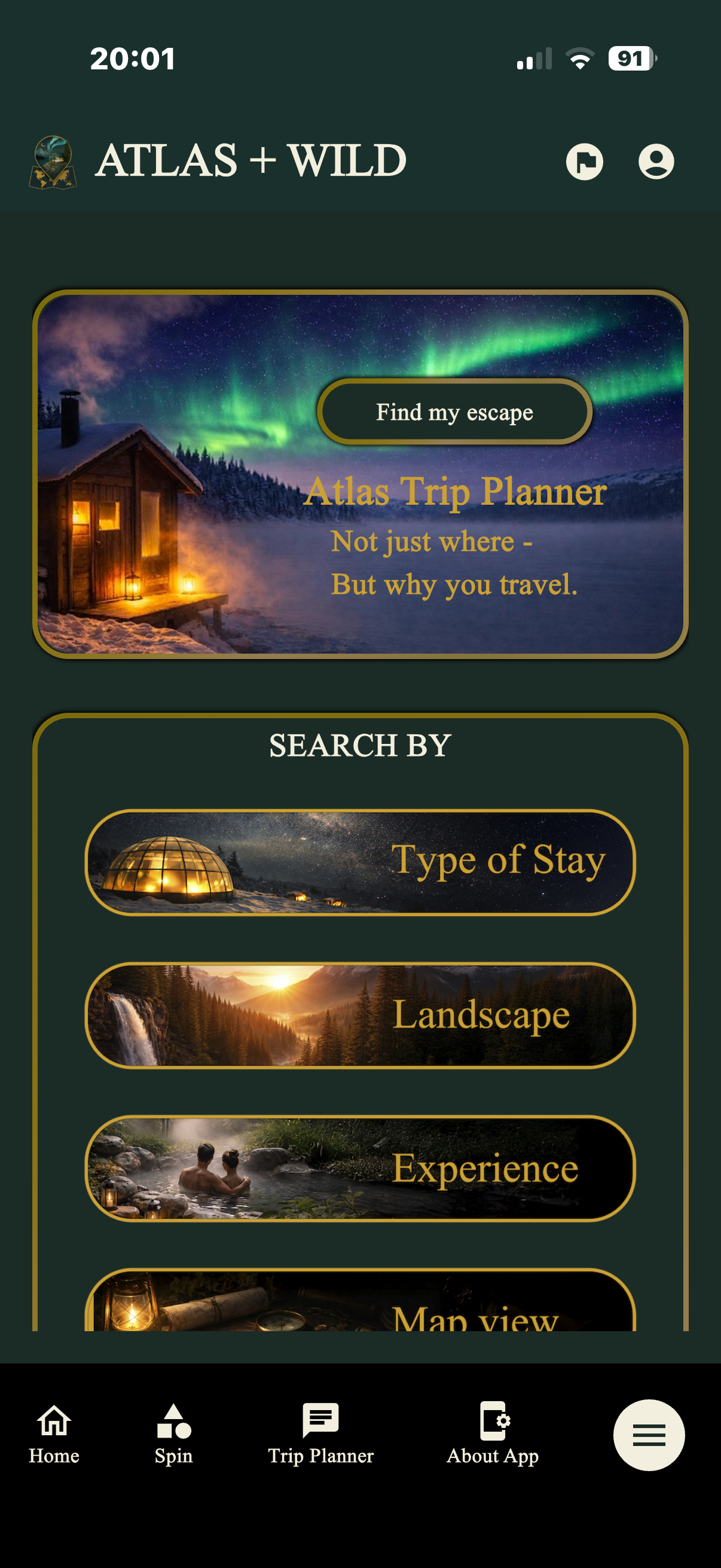Open the flag icon in the header
Screen dimensions: 721x1568
(x=584, y=162)
